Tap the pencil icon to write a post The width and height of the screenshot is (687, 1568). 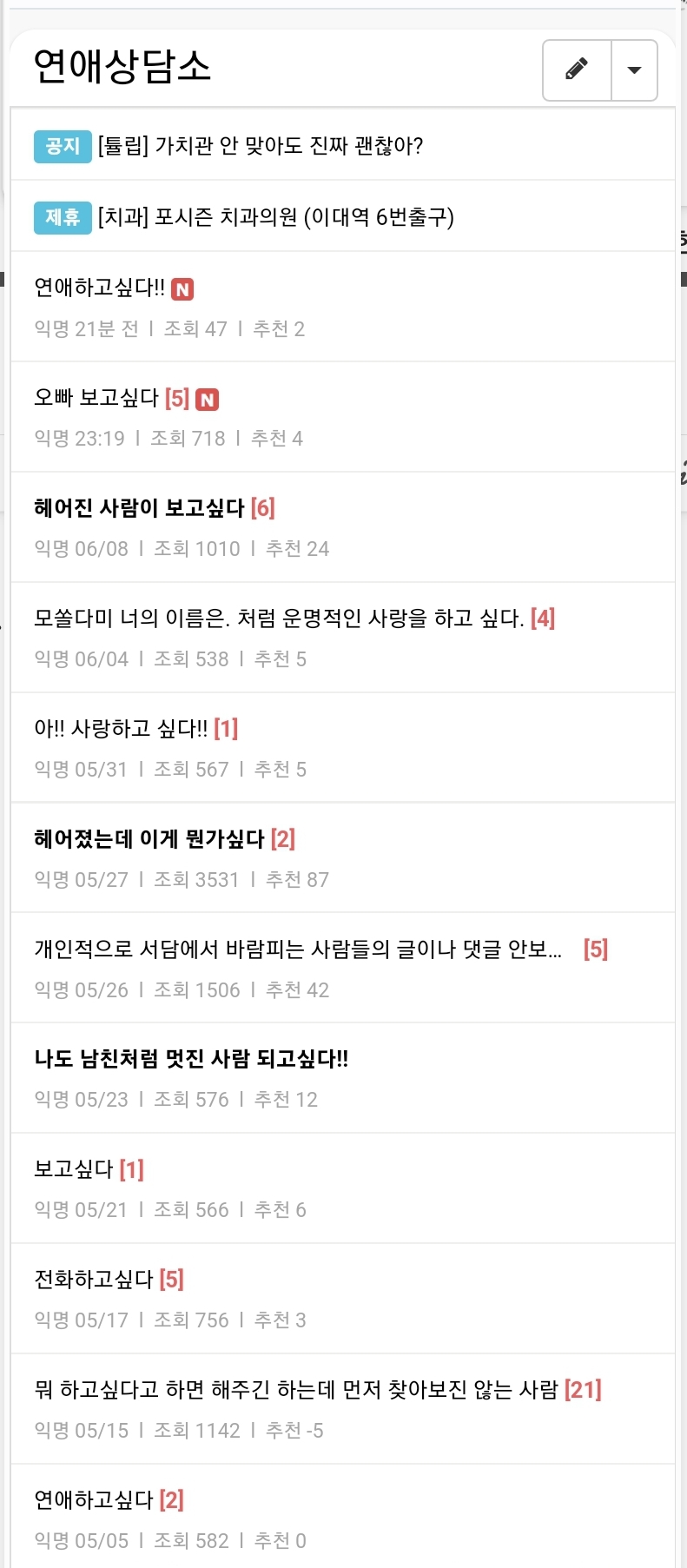[577, 69]
